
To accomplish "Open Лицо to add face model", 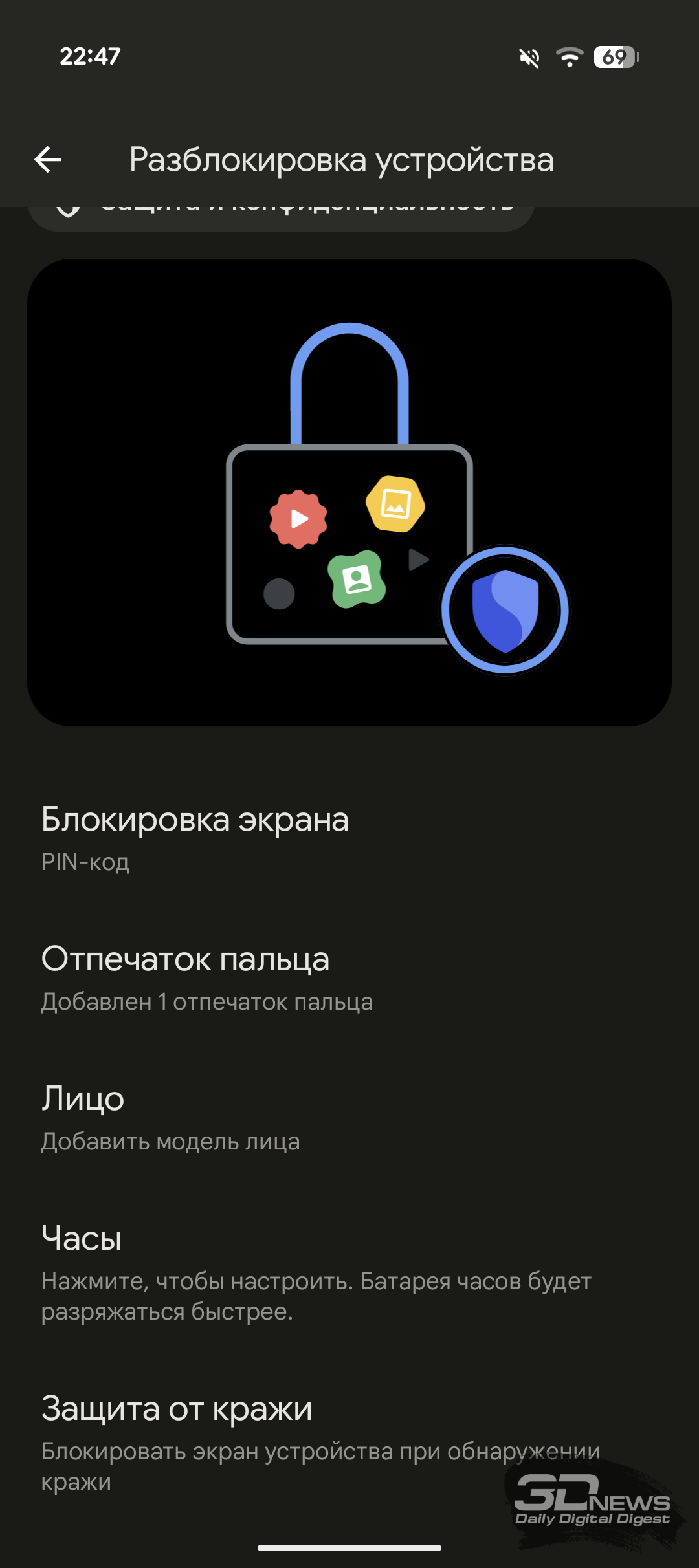I will point(349,1118).
